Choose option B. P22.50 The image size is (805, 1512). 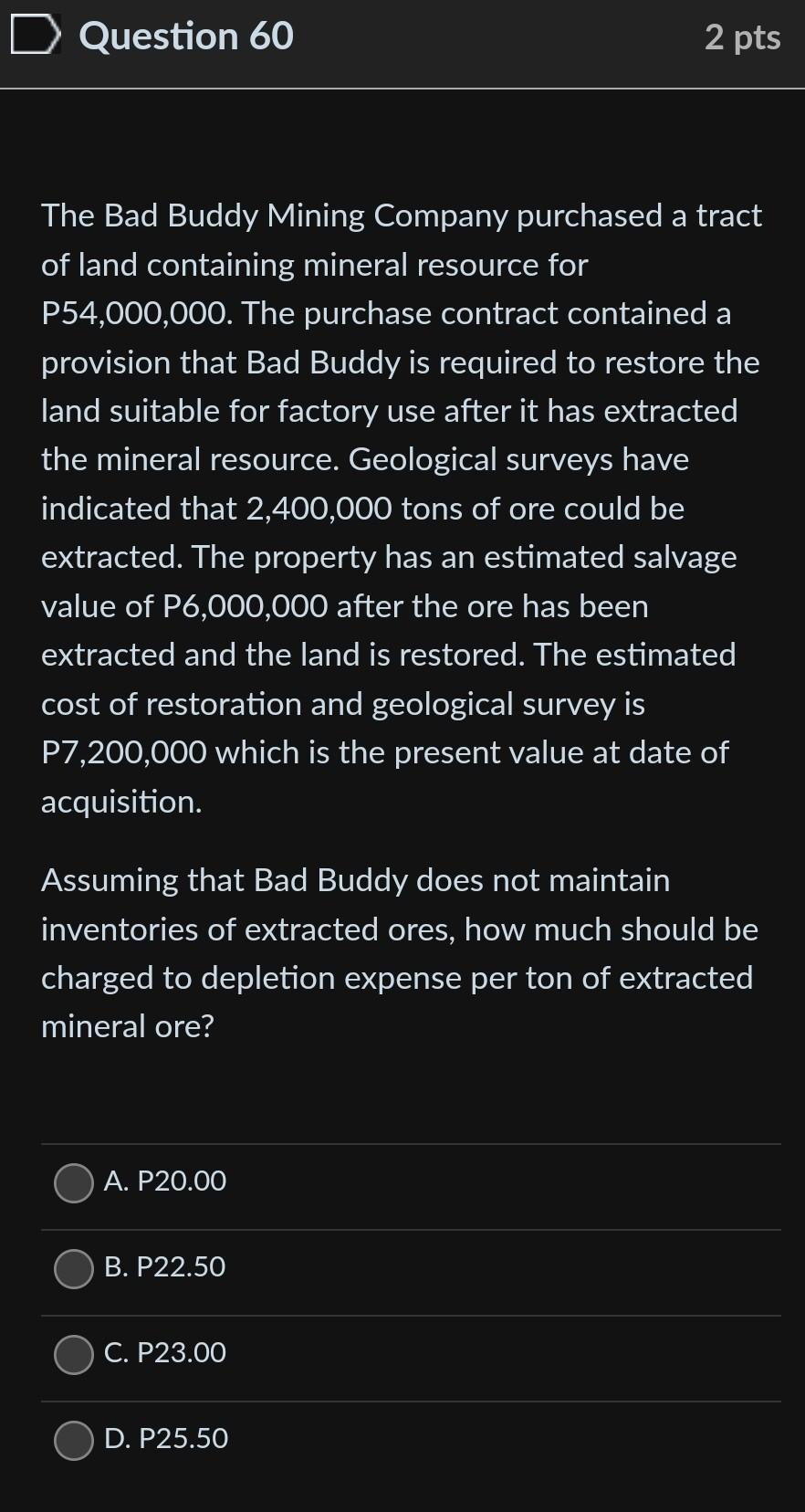tap(74, 1268)
